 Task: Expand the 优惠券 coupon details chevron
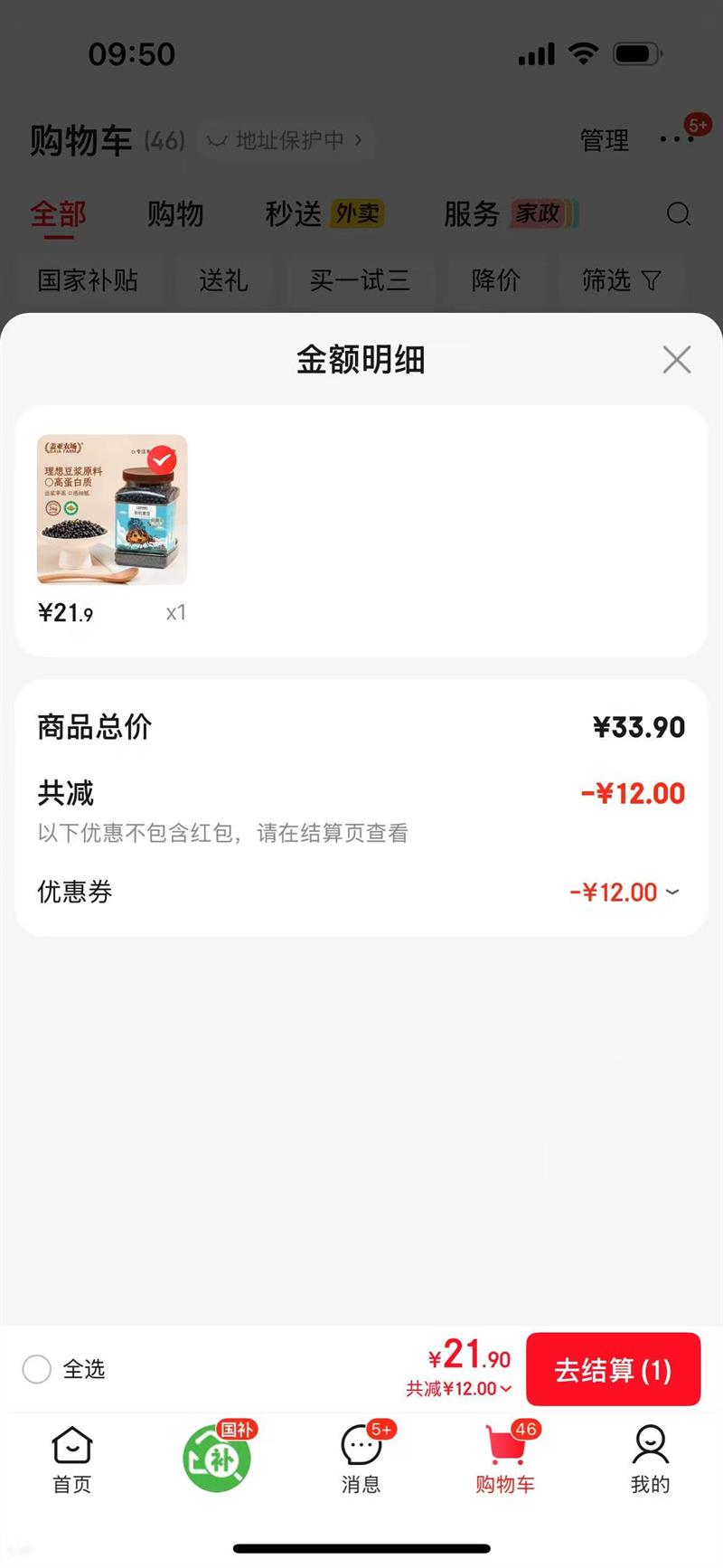(x=671, y=893)
